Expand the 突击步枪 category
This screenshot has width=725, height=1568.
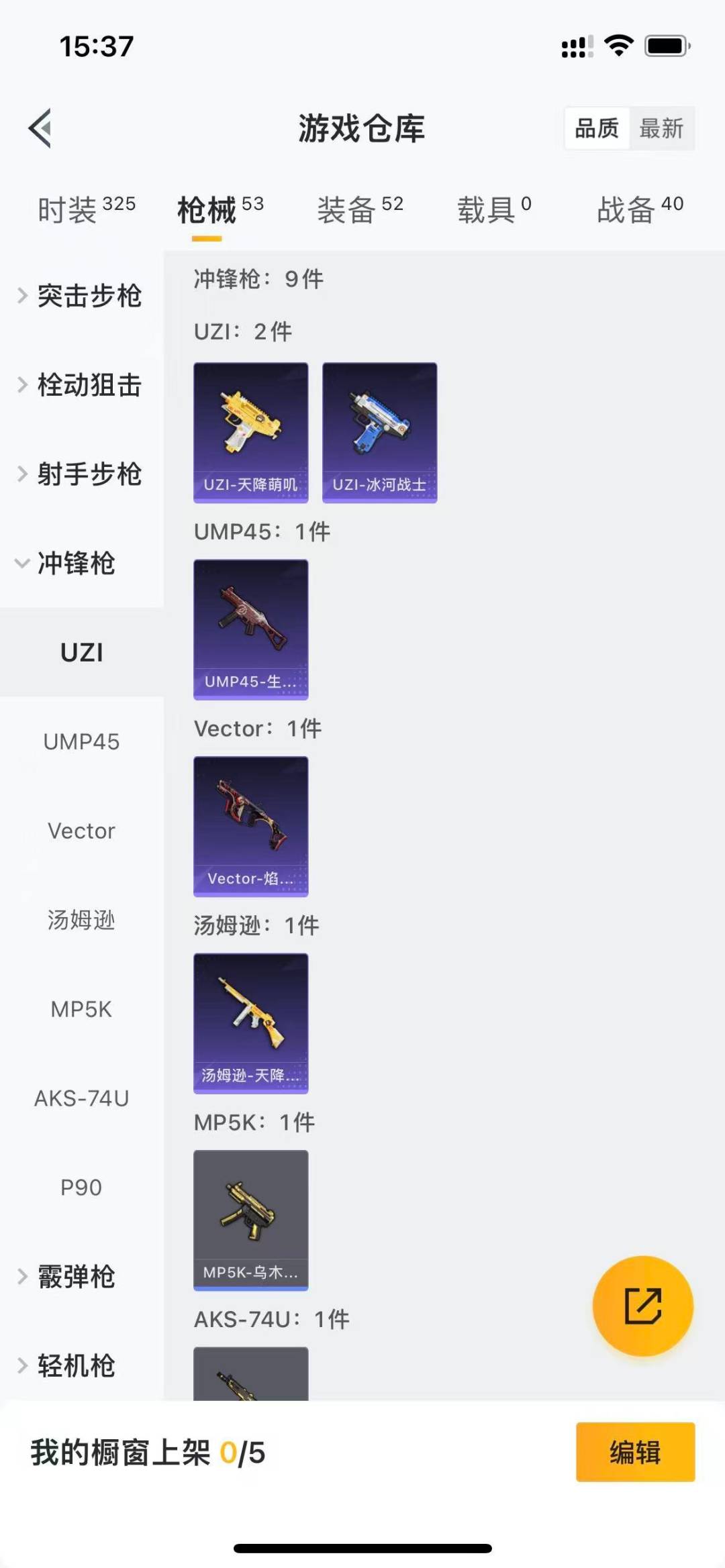click(x=81, y=296)
